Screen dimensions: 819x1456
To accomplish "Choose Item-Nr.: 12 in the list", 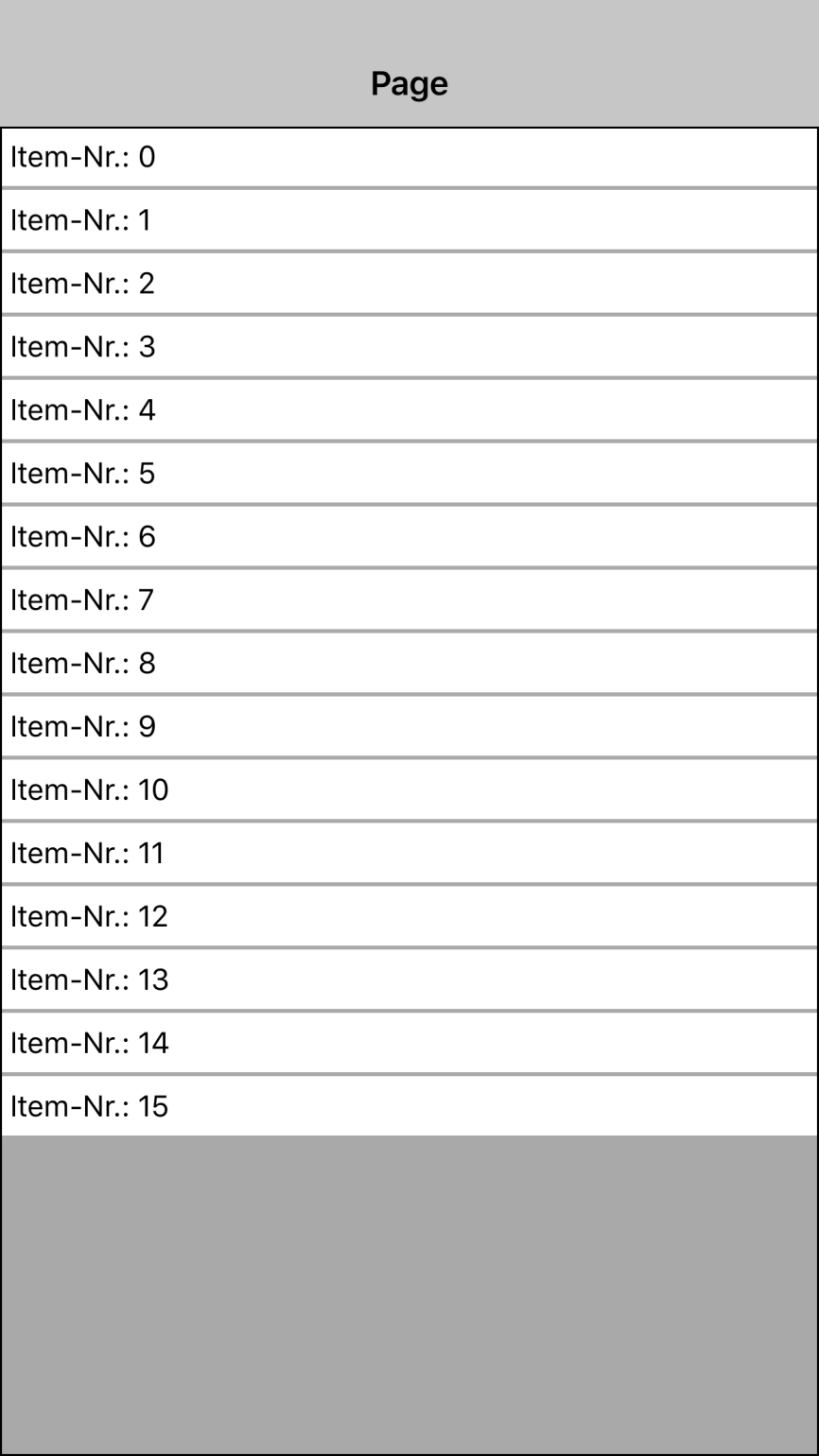I will click(x=409, y=917).
